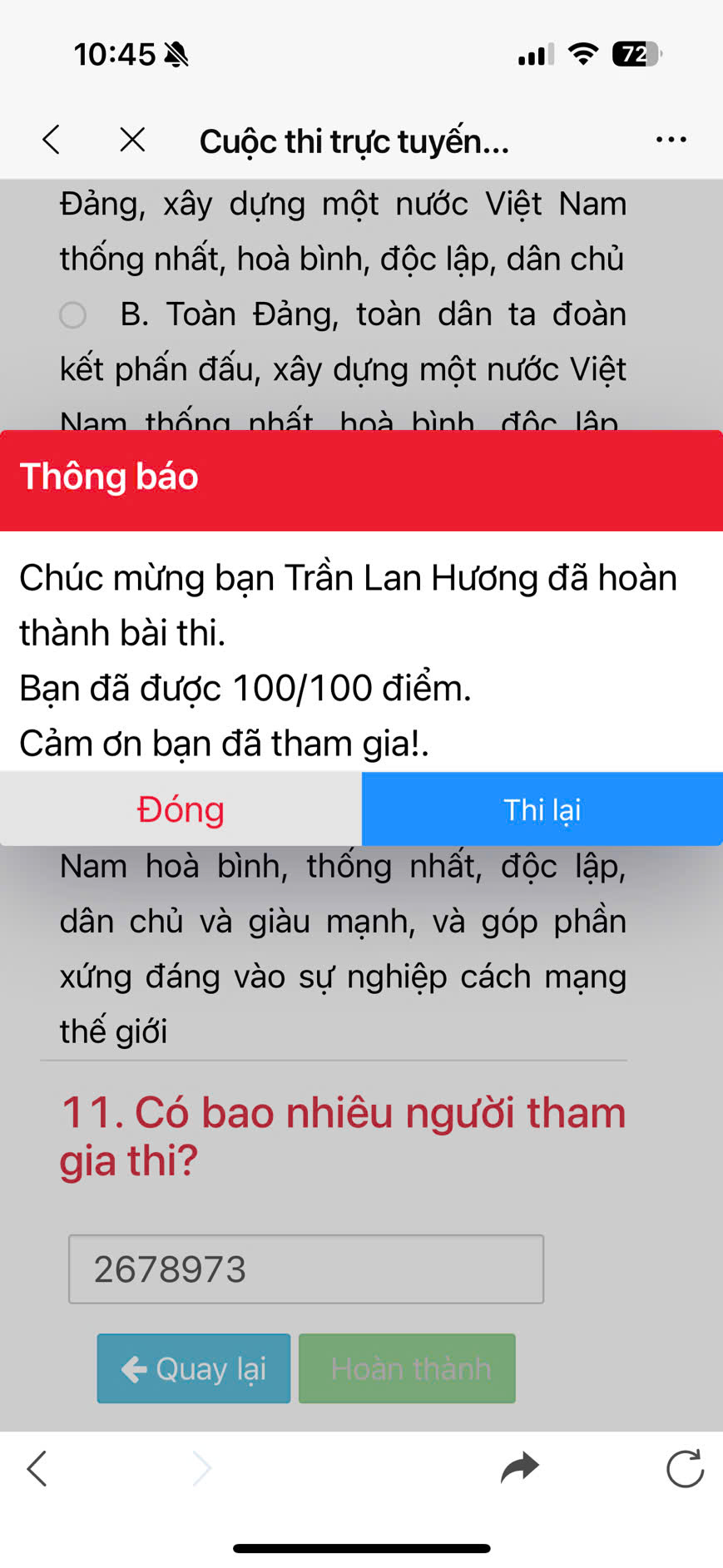The height and width of the screenshot is (1568, 723).
Task: Tap the Hoàn thành button
Action: [407, 1368]
